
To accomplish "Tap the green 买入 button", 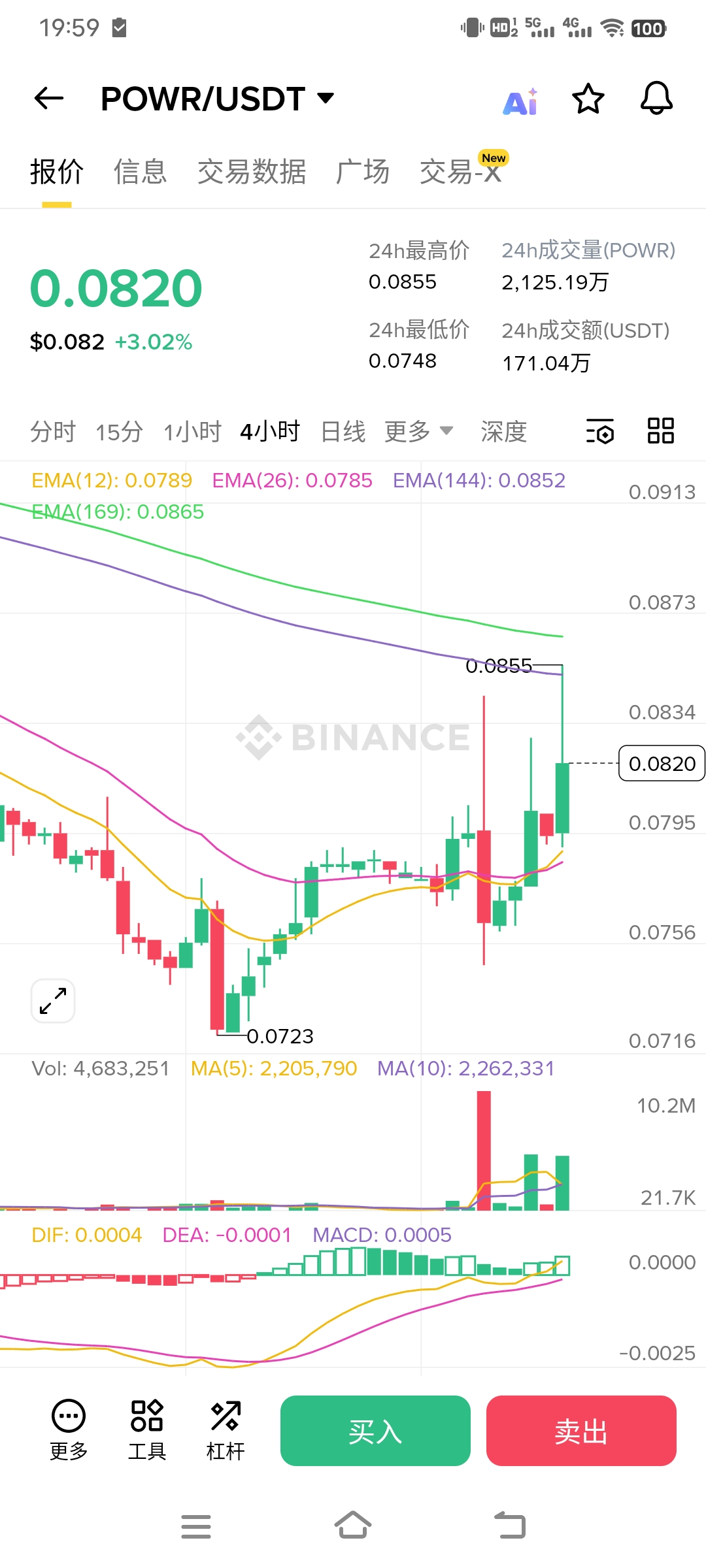I will 375,1431.
